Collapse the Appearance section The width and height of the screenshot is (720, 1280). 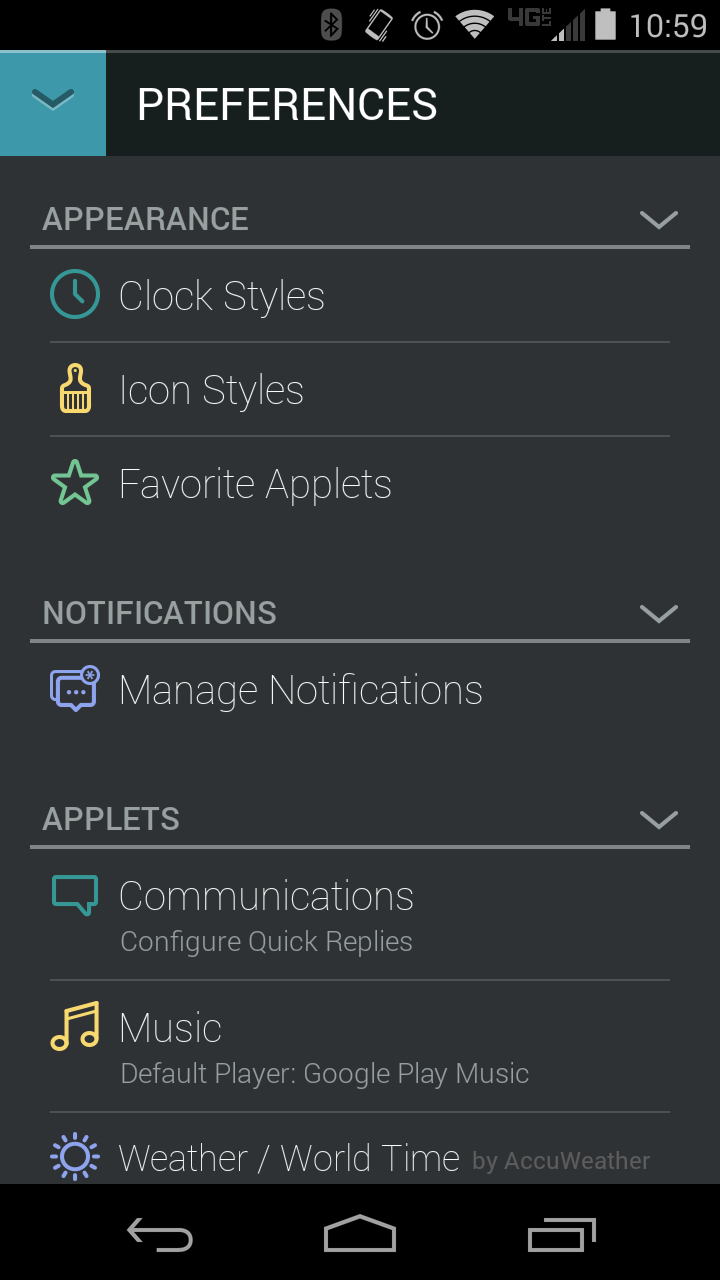pos(658,219)
